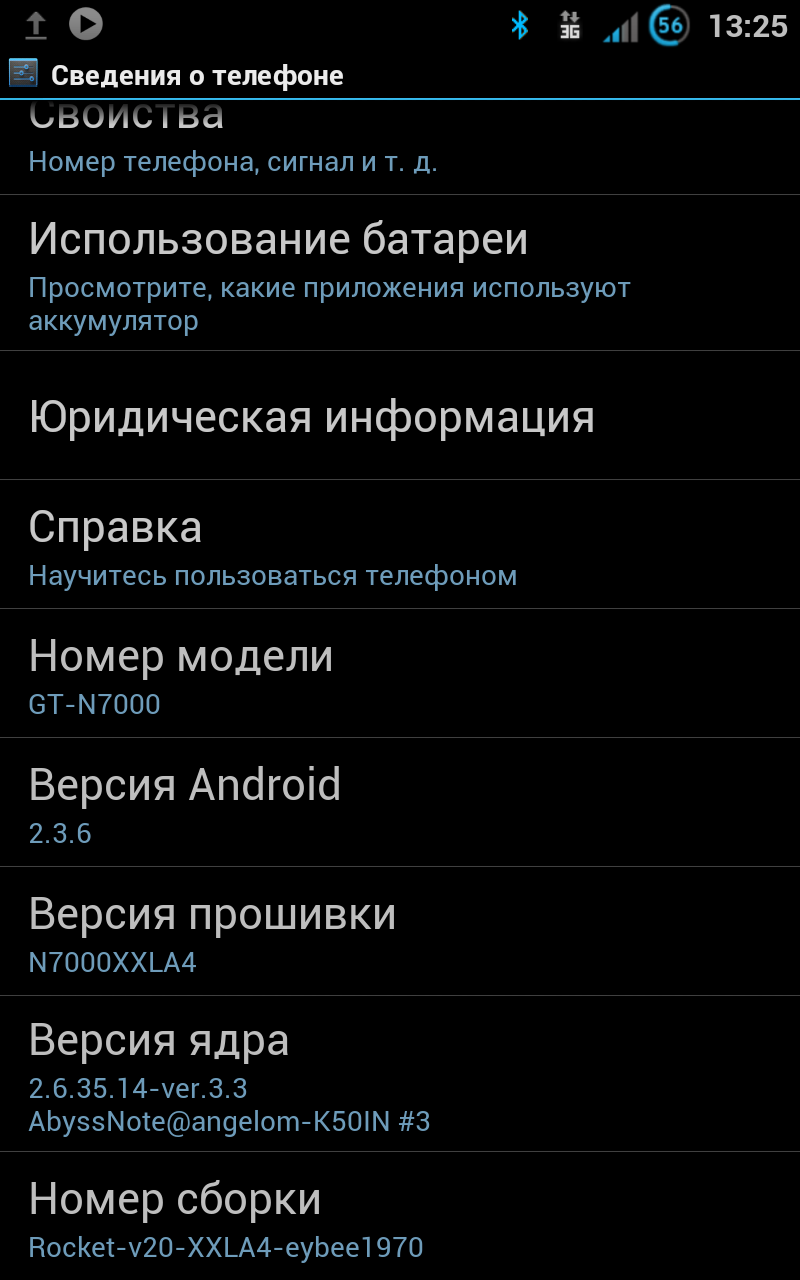Image resolution: width=800 pixels, height=1280 pixels.
Task: Tap the Номер модели row
Action: pos(400,674)
